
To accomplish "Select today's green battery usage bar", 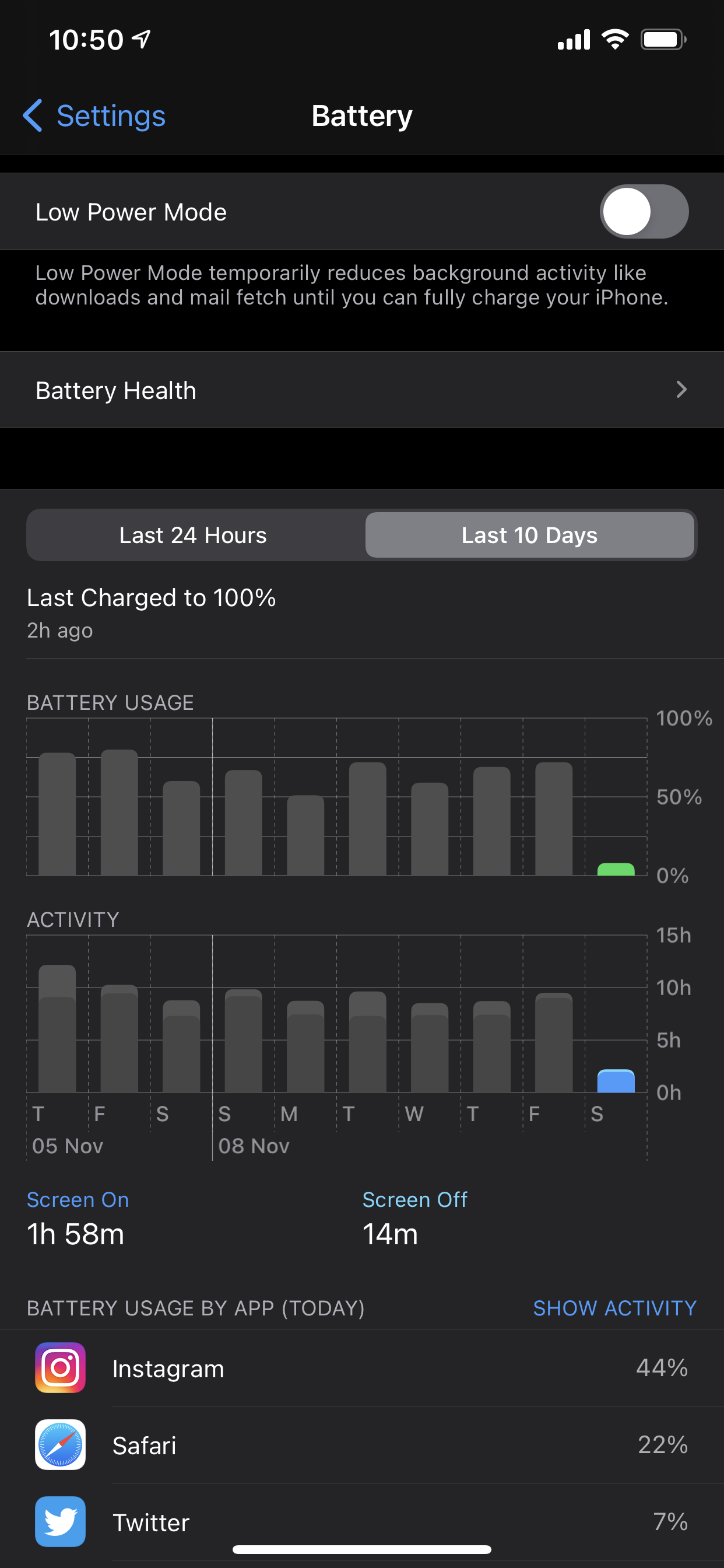I will 616,869.
